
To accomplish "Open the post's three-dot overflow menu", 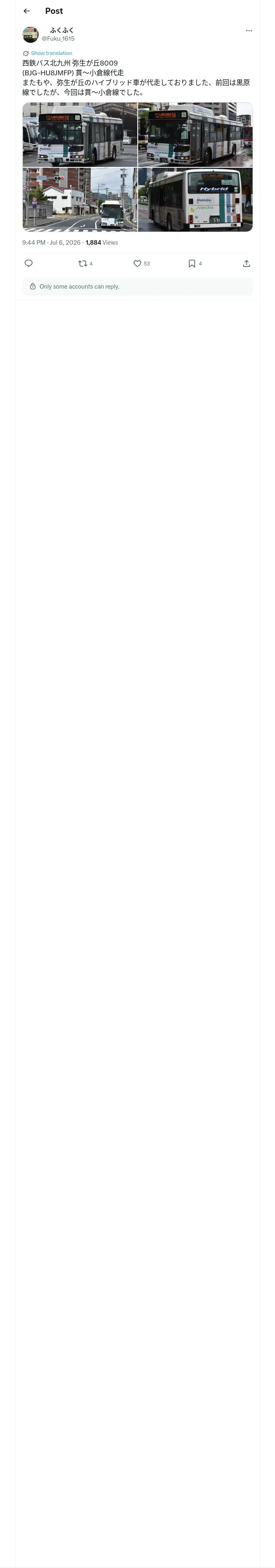I will (x=249, y=31).
